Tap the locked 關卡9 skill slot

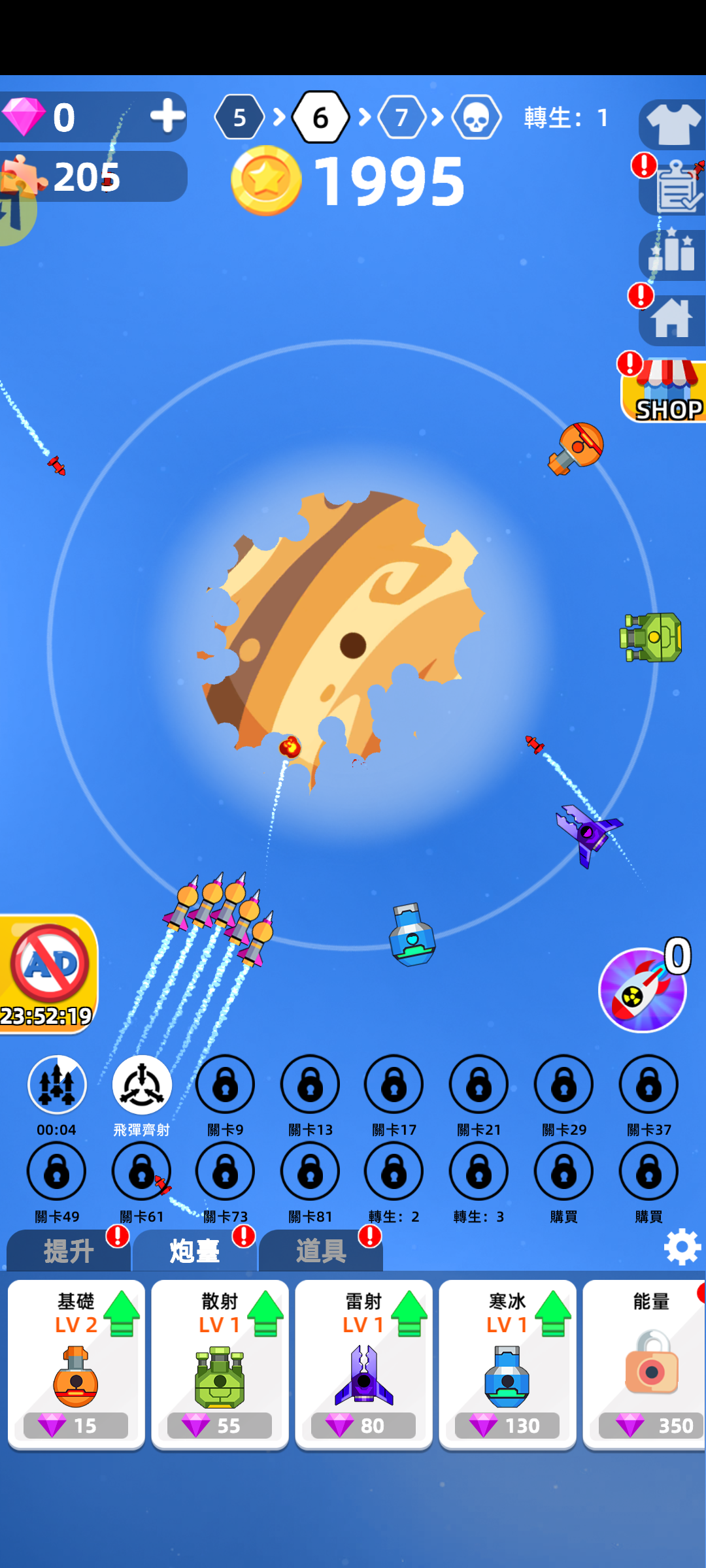coord(225,1085)
